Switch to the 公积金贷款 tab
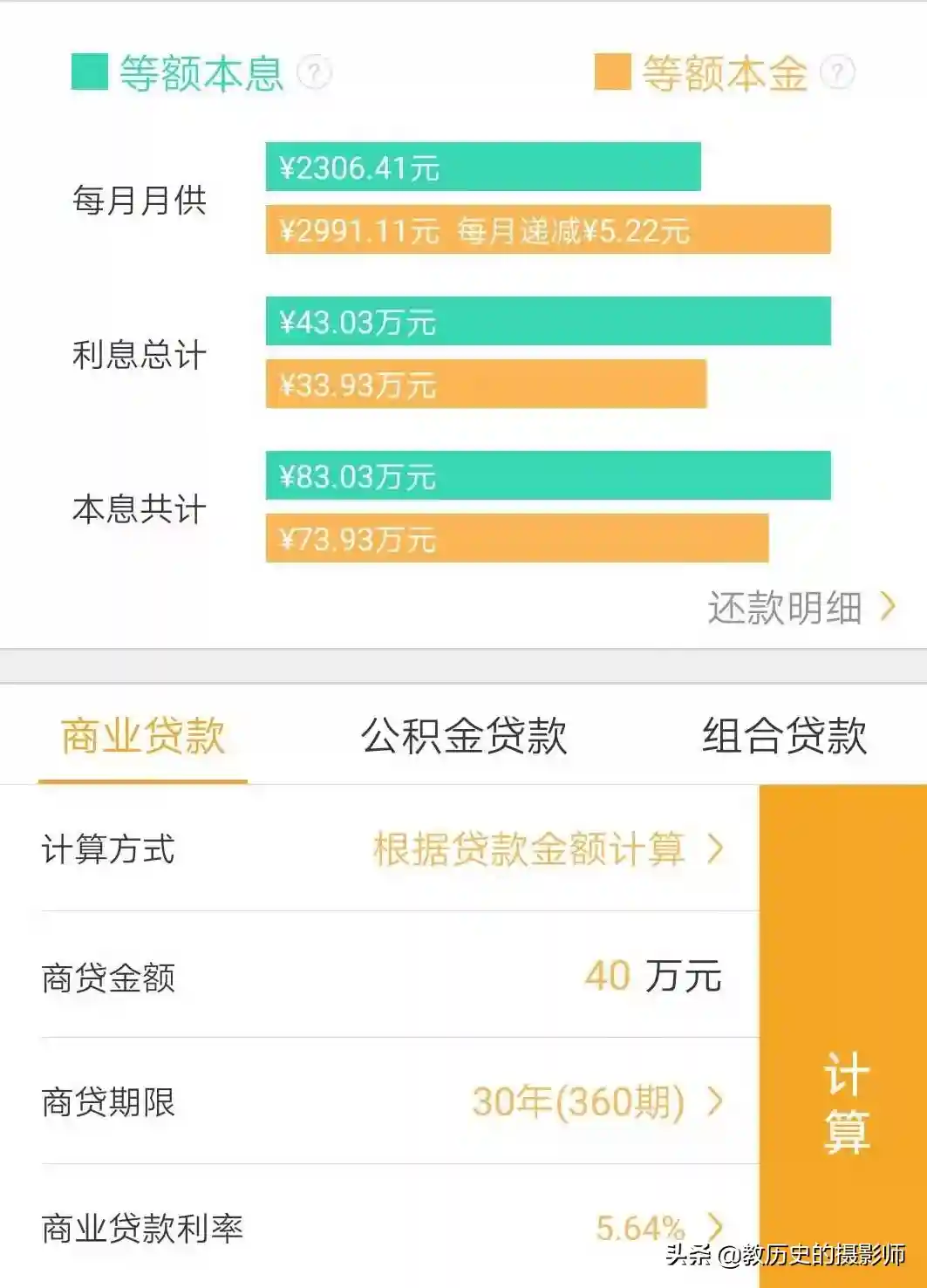Viewport: 927px width, 1288px height. 464,736
